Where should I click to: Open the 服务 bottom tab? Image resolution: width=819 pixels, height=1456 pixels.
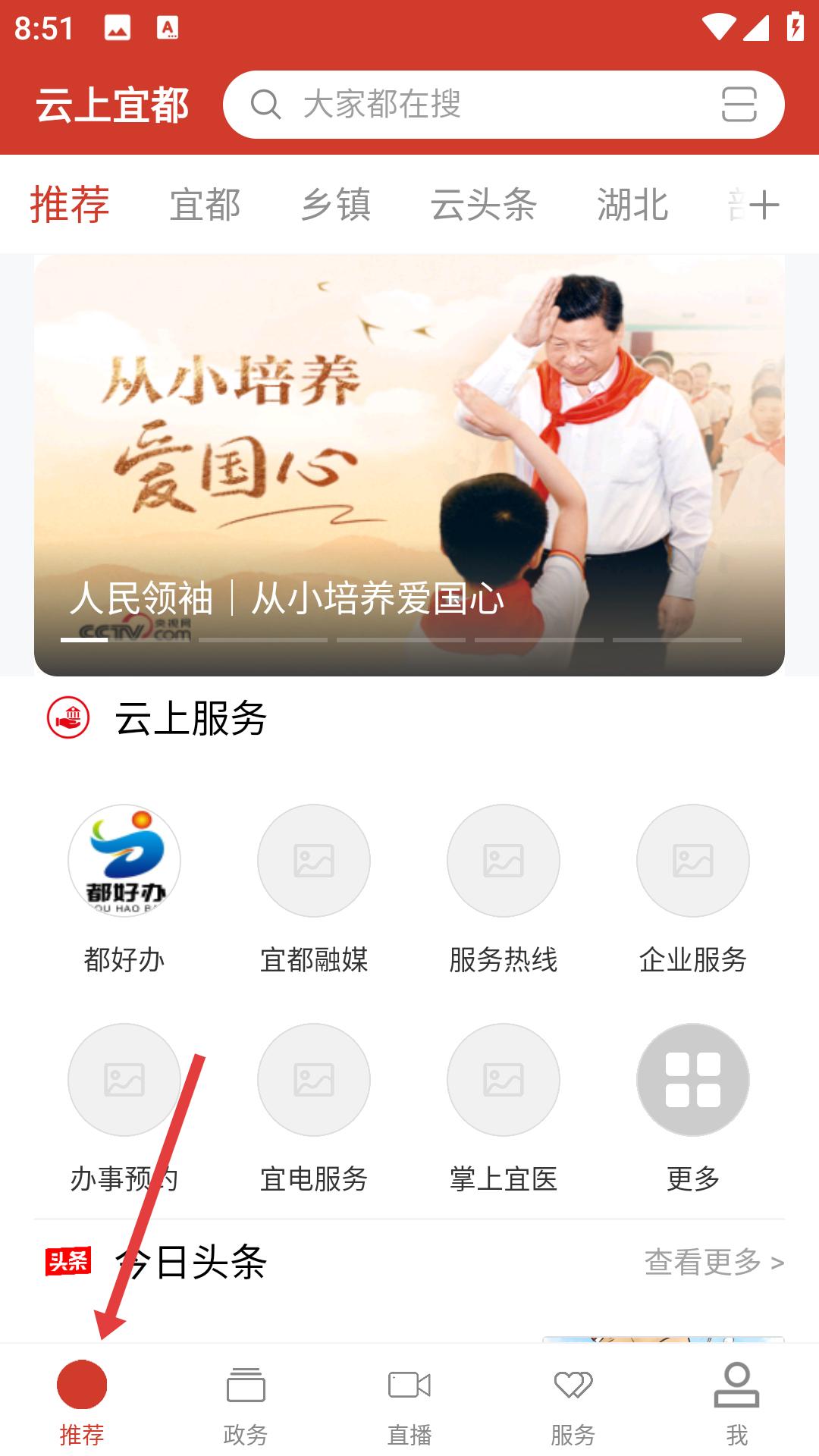tap(573, 1403)
